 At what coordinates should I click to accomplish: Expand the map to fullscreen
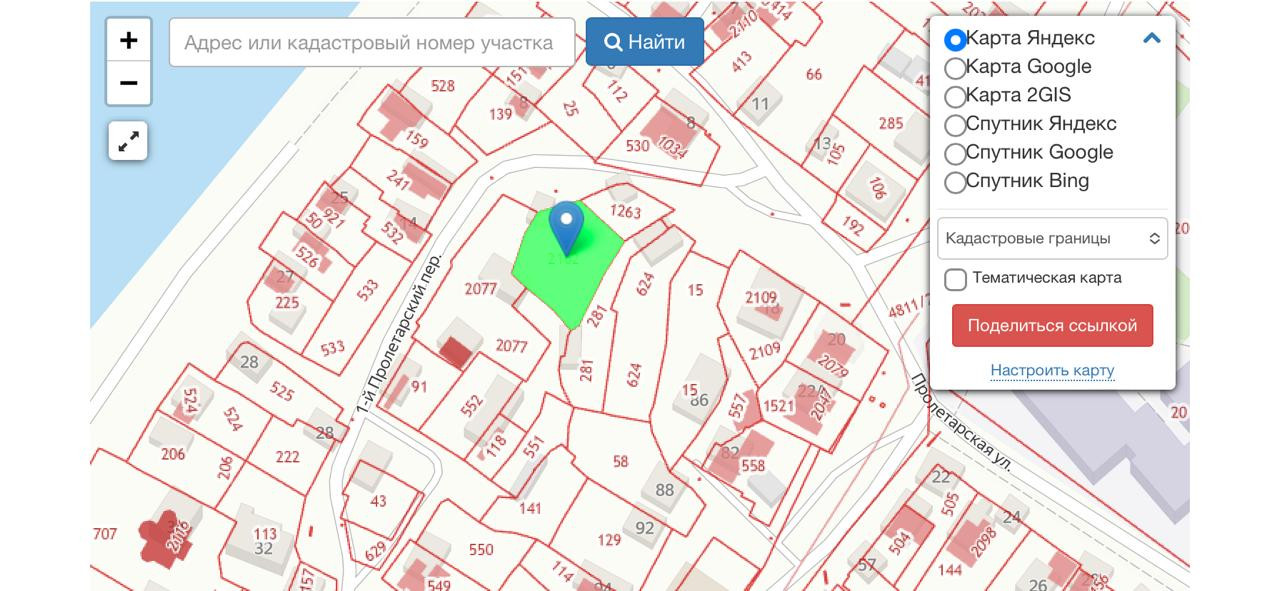coord(128,142)
